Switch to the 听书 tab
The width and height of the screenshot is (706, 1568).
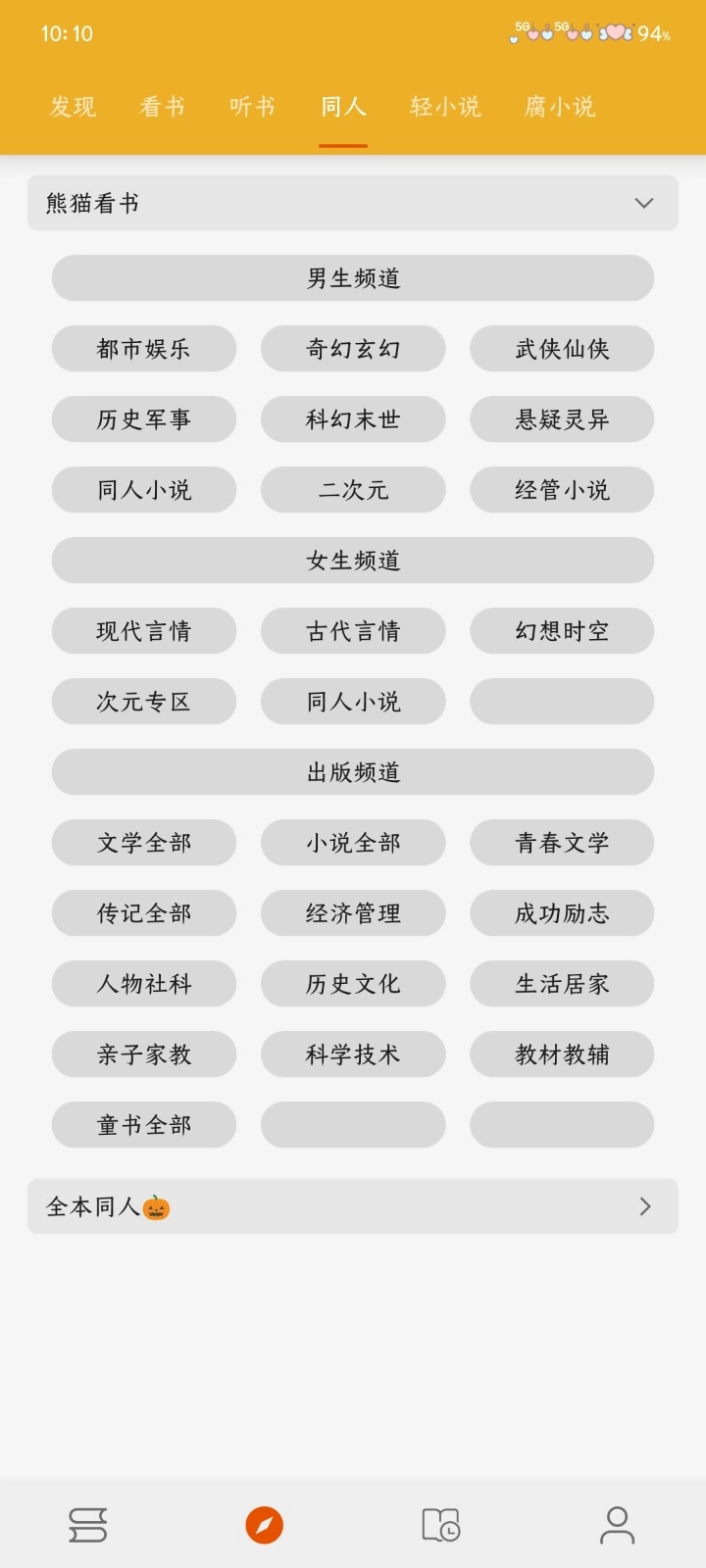pyautogui.click(x=251, y=106)
